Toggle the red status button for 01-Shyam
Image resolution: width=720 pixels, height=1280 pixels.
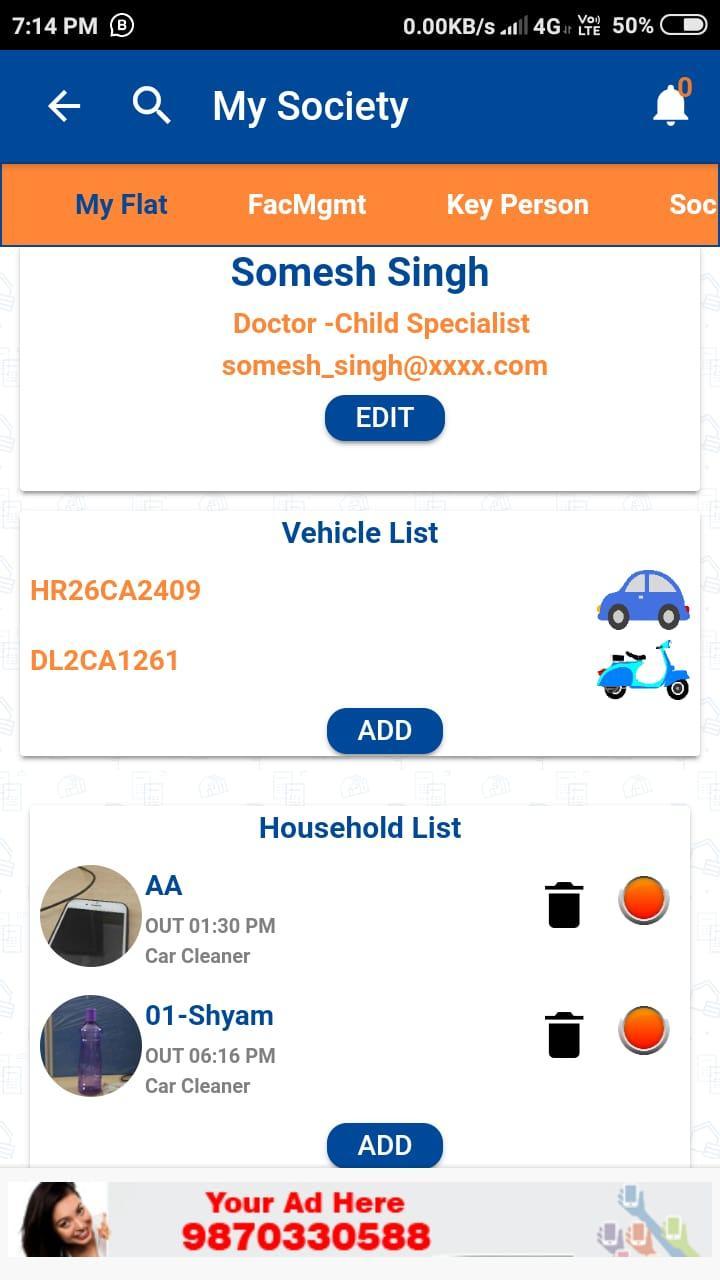pyautogui.click(x=643, y=1030)
